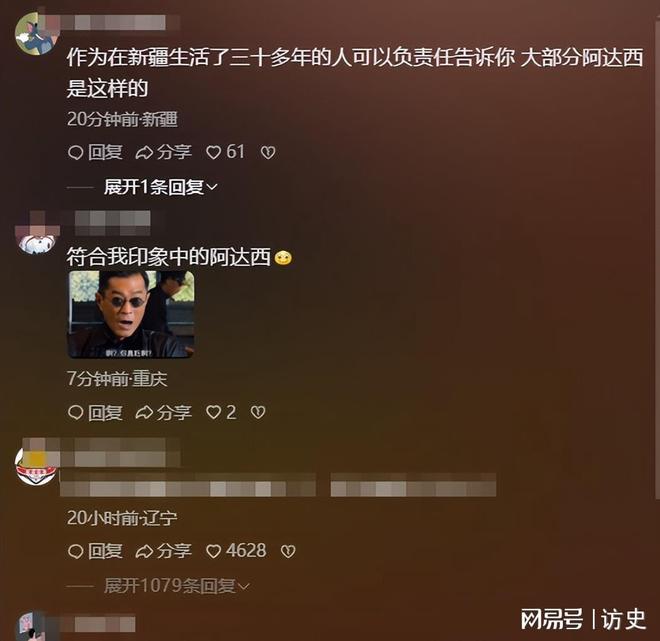This screenshot has width=660, height=641.
Task: Open the meme image in Chongqing comment
Action: pos(130,314)
